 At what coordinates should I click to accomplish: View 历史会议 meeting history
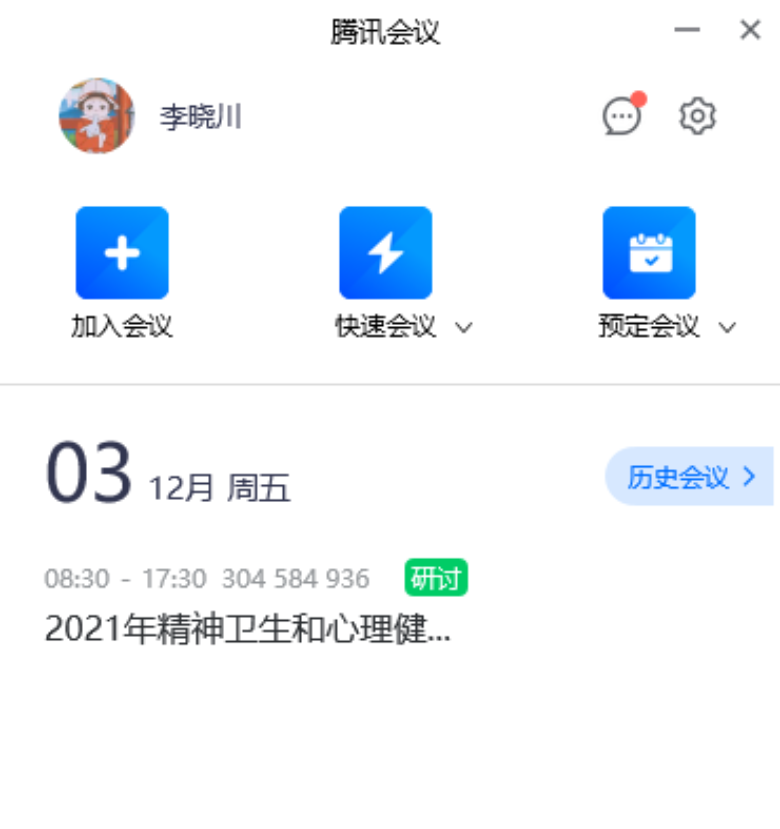(690, 477)
